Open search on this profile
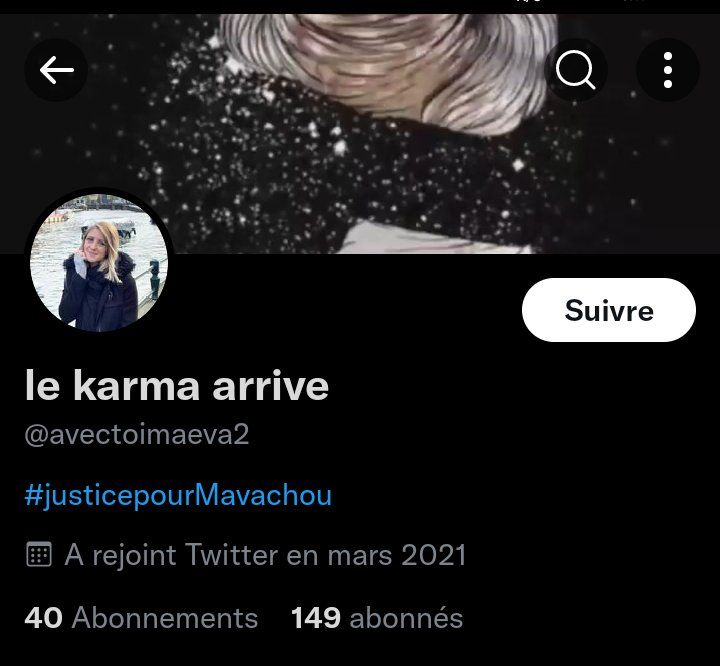720x666 pixels. pyautogui.click(x=576, y=70)
